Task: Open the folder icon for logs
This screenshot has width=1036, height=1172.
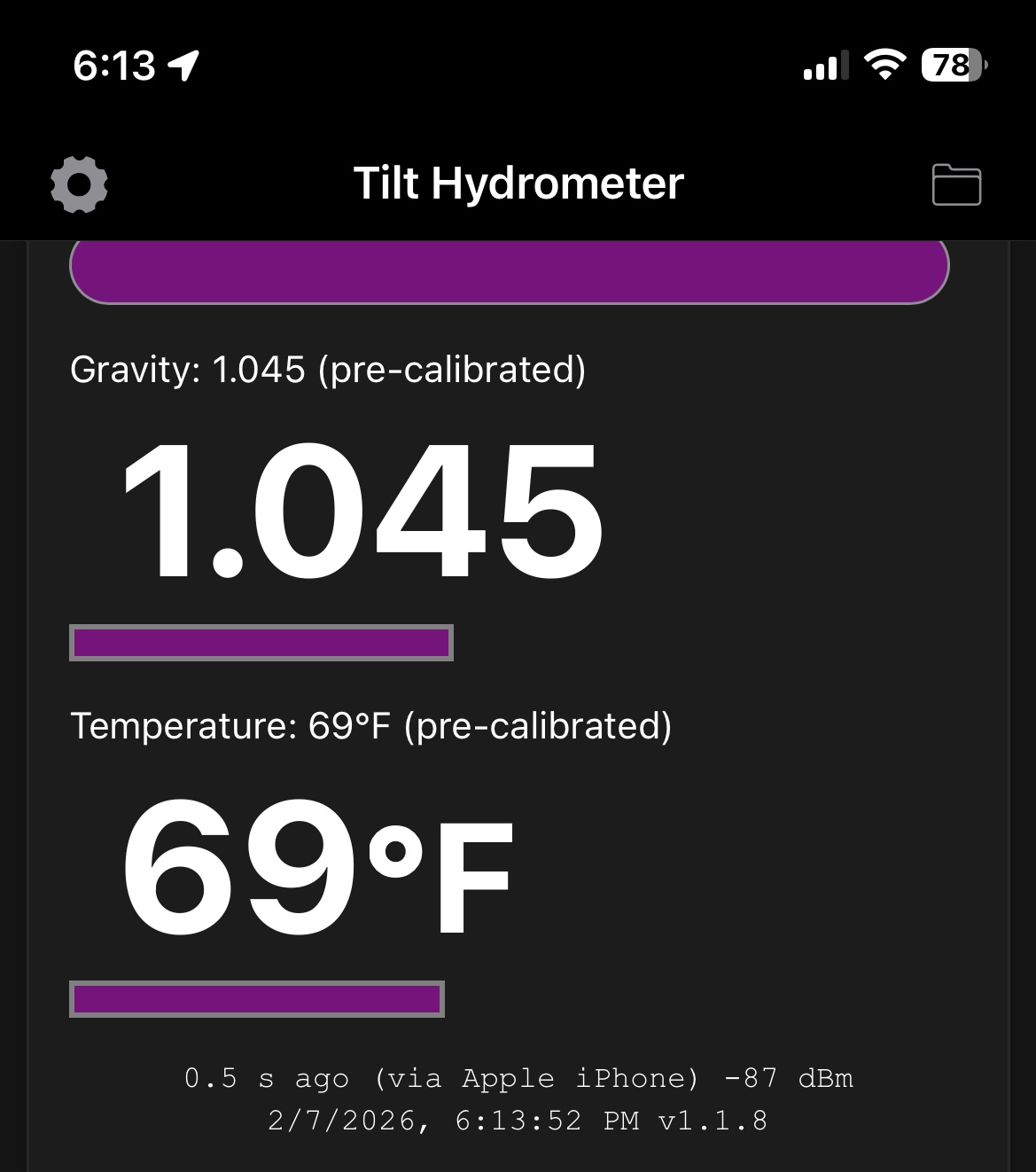Action: click(x=956, y=184)
